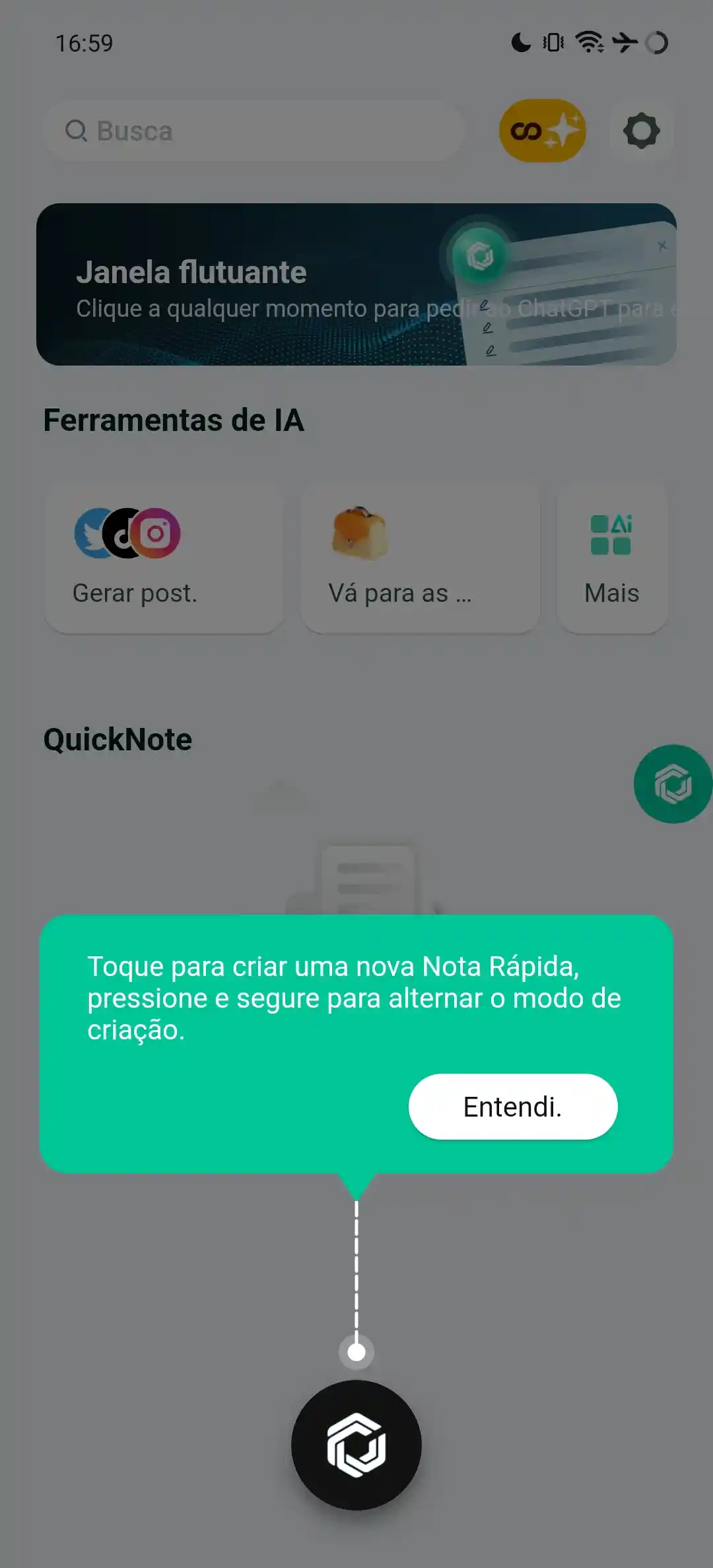Open the yellow infinity premium badge

pyautogui.click(x=543, y=131)
